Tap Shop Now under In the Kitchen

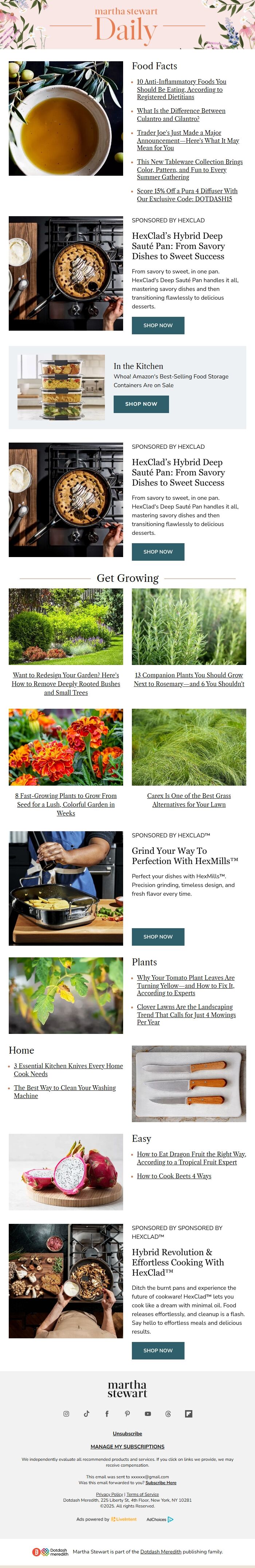click(x=141, y=404)
